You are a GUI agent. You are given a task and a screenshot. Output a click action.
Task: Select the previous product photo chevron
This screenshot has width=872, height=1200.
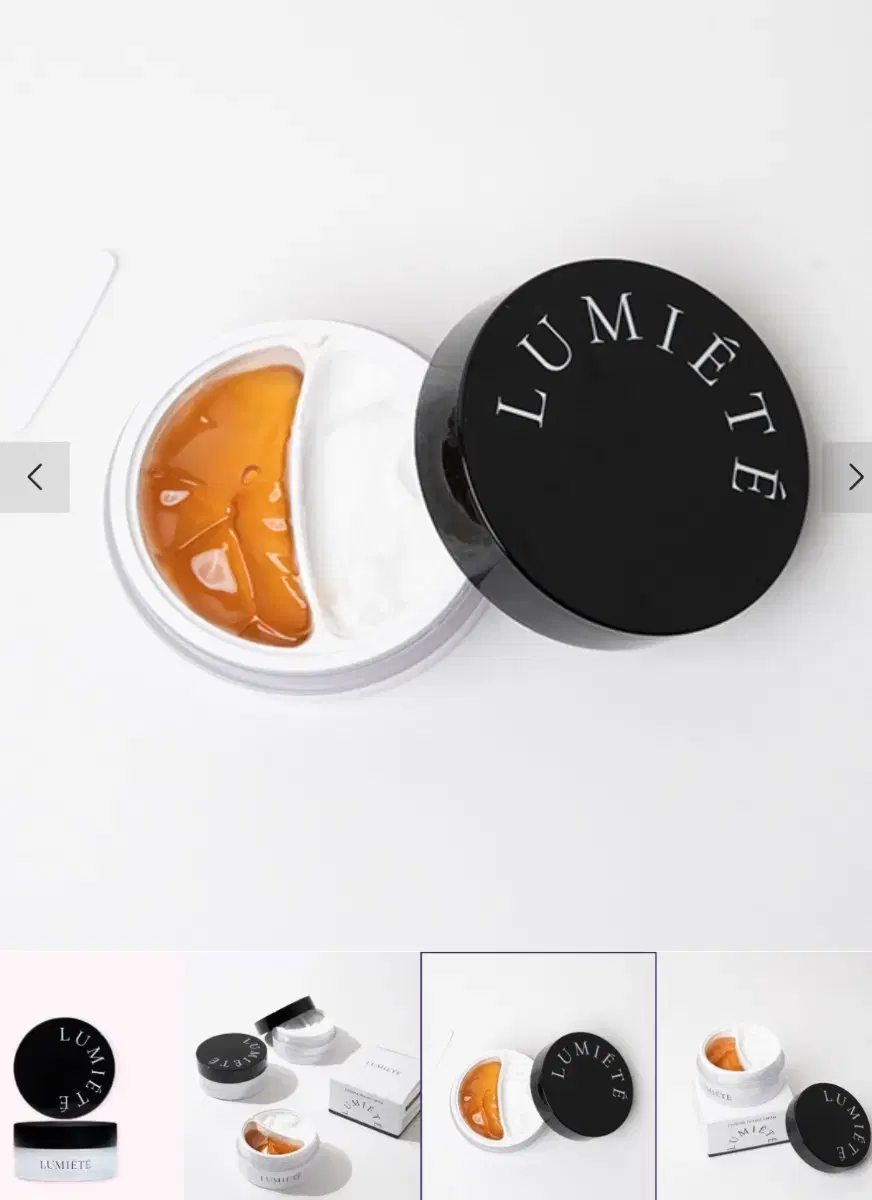(x=35, y=477)
